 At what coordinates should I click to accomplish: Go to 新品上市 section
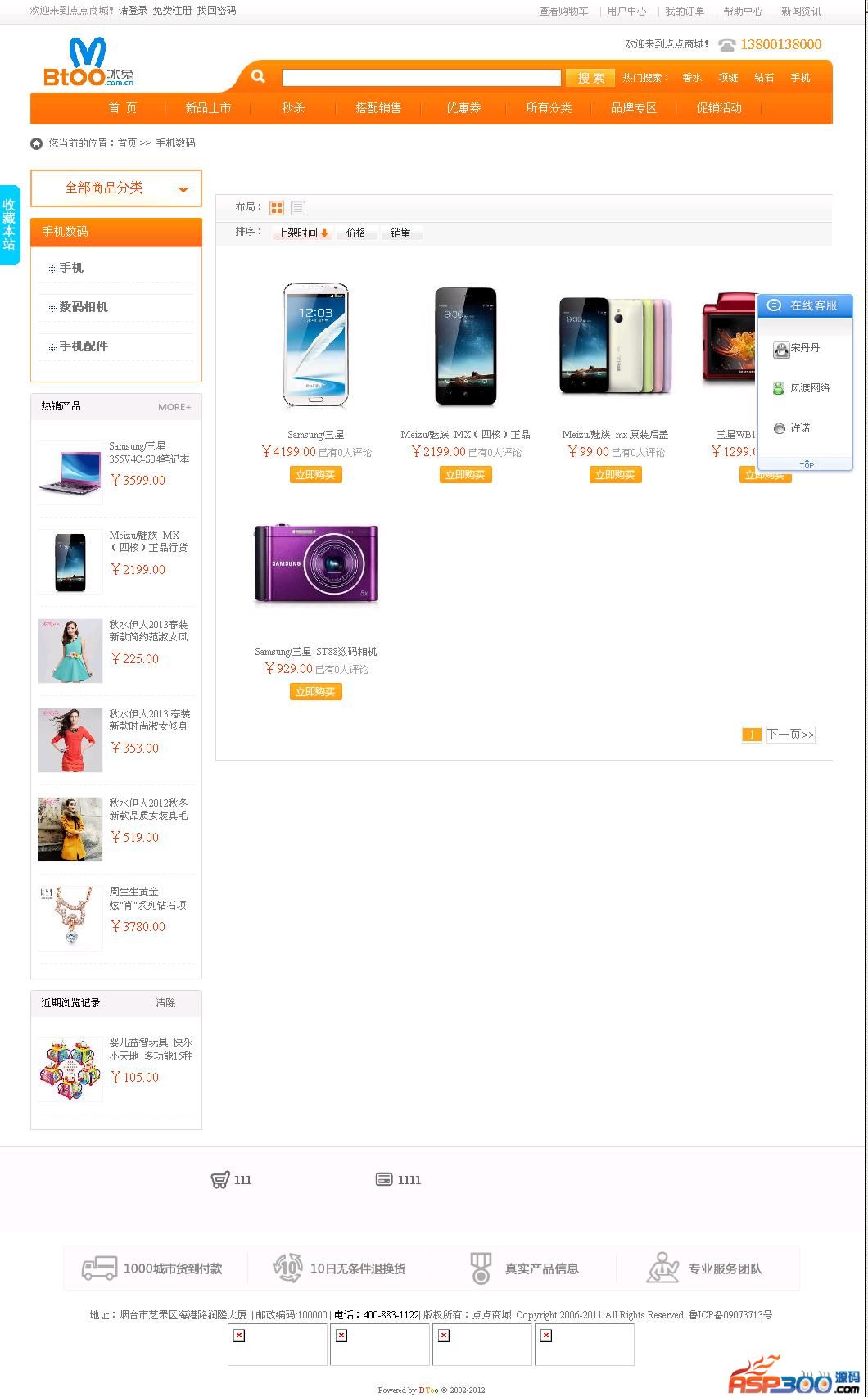pos(208,108)
